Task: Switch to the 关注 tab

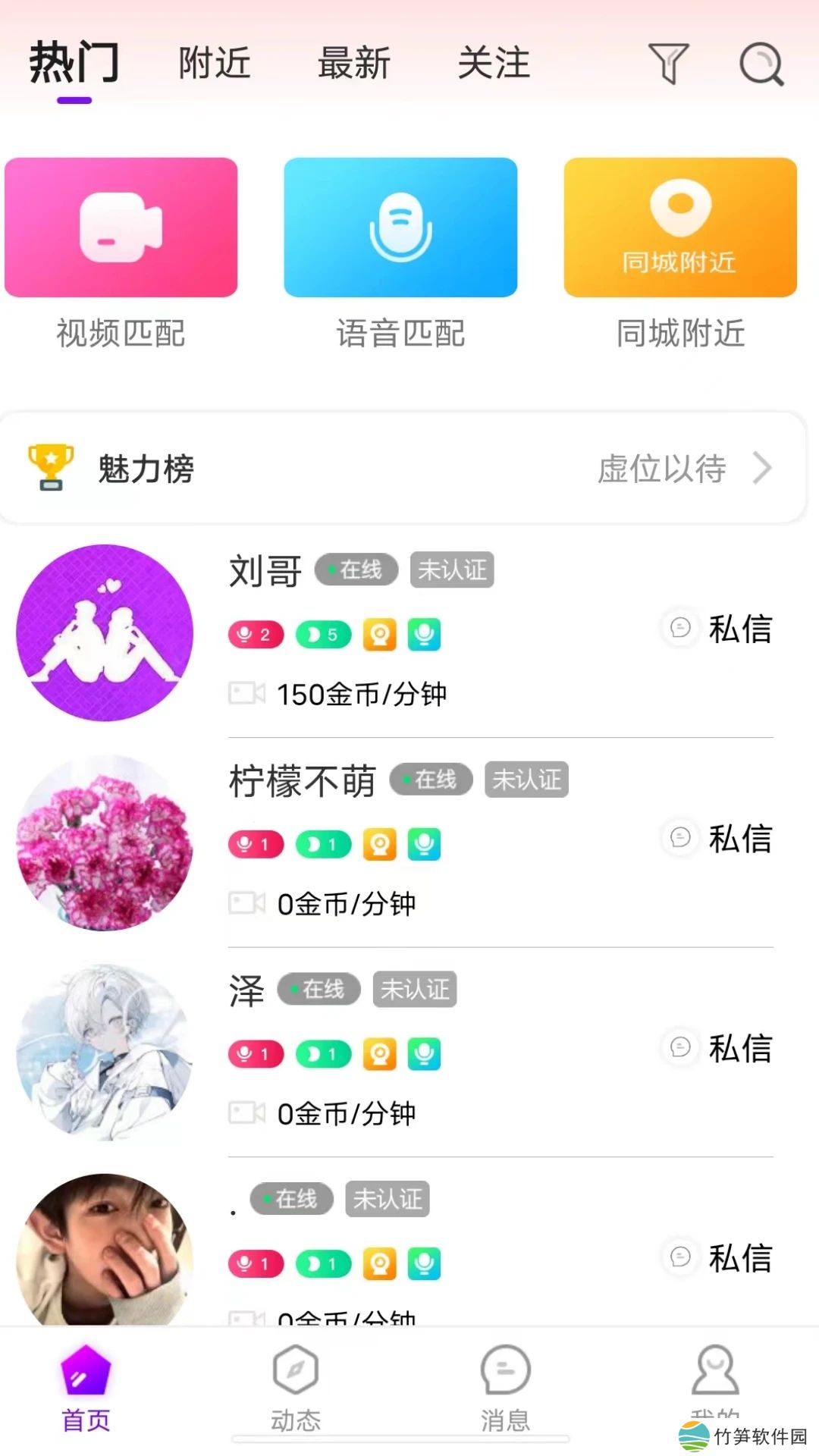Action: pyautogui.click(x=494, y=63)
